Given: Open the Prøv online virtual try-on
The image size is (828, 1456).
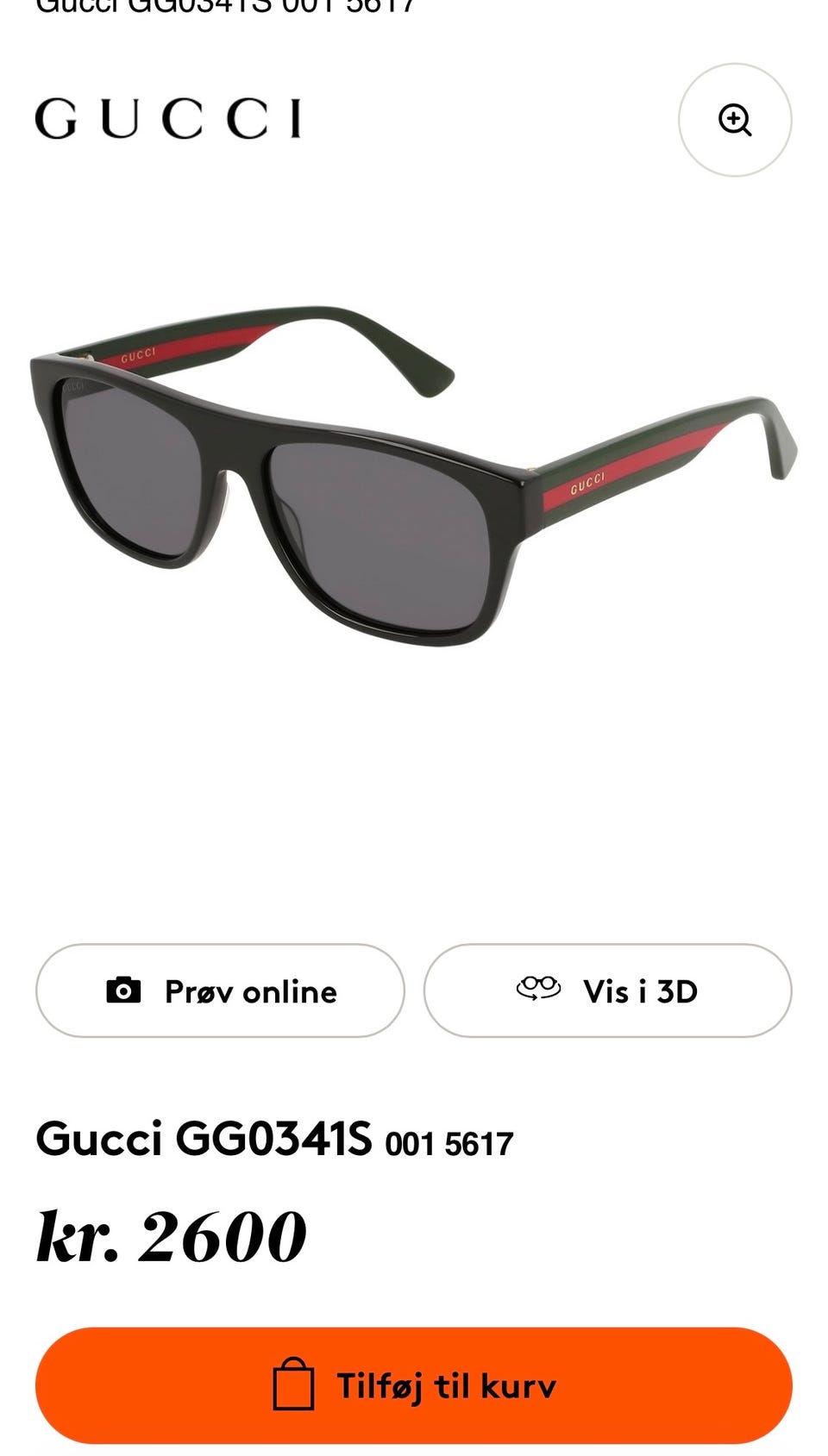Looking at the screenshot, I should (220, 990).
